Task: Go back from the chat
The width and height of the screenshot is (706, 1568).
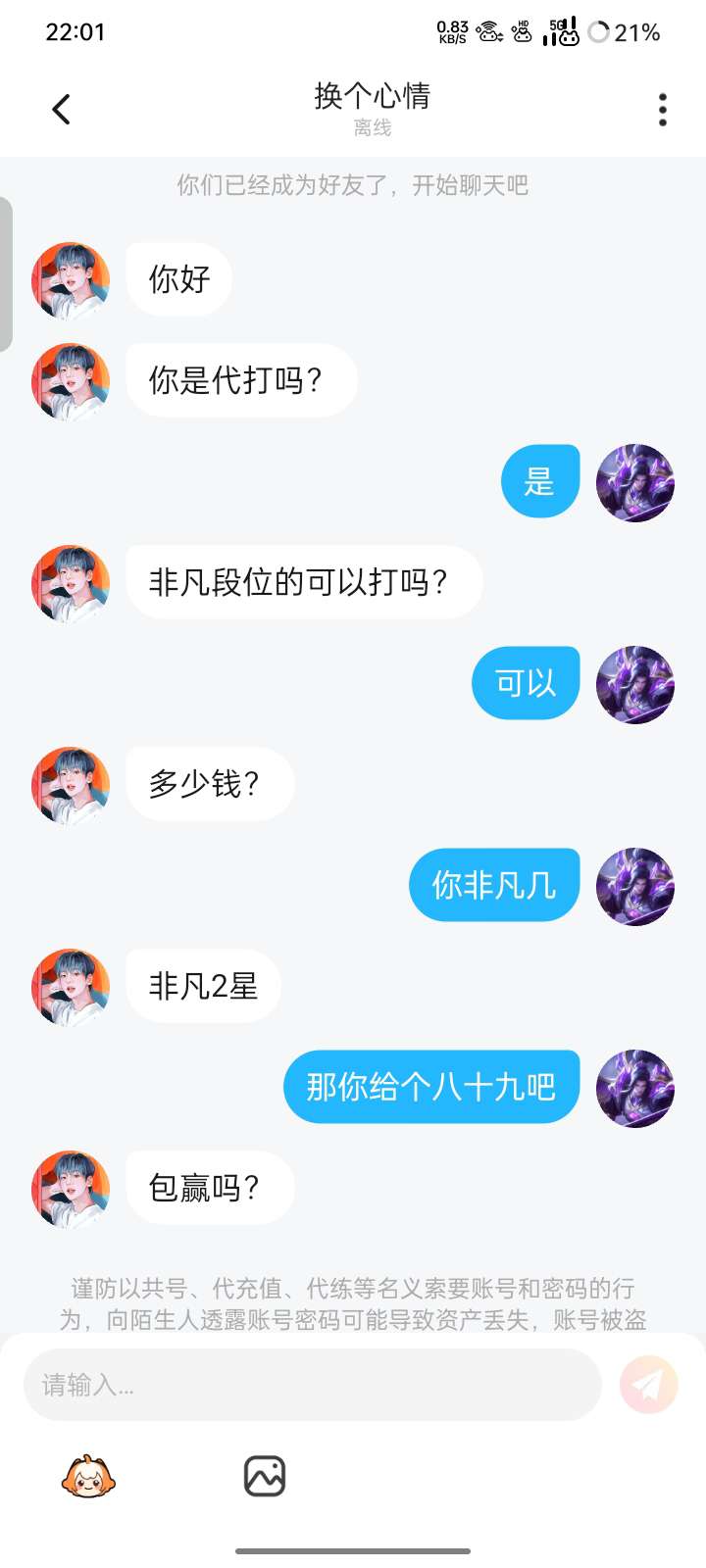Action: click(x=61, y=109)
